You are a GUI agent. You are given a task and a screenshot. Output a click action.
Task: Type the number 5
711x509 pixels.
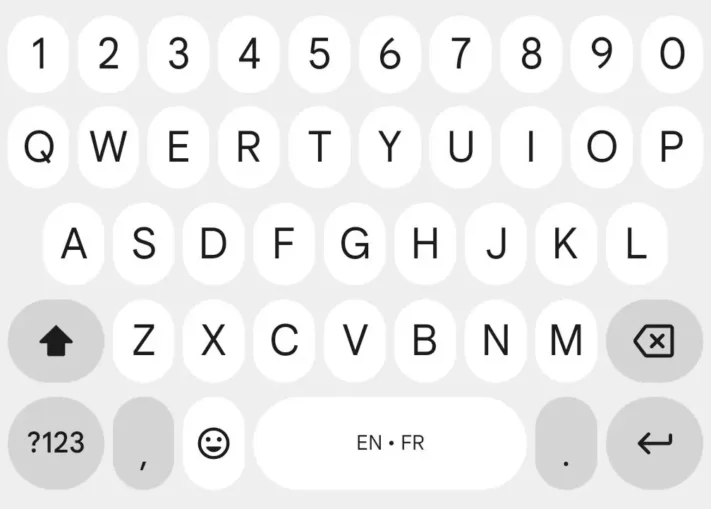320,52
